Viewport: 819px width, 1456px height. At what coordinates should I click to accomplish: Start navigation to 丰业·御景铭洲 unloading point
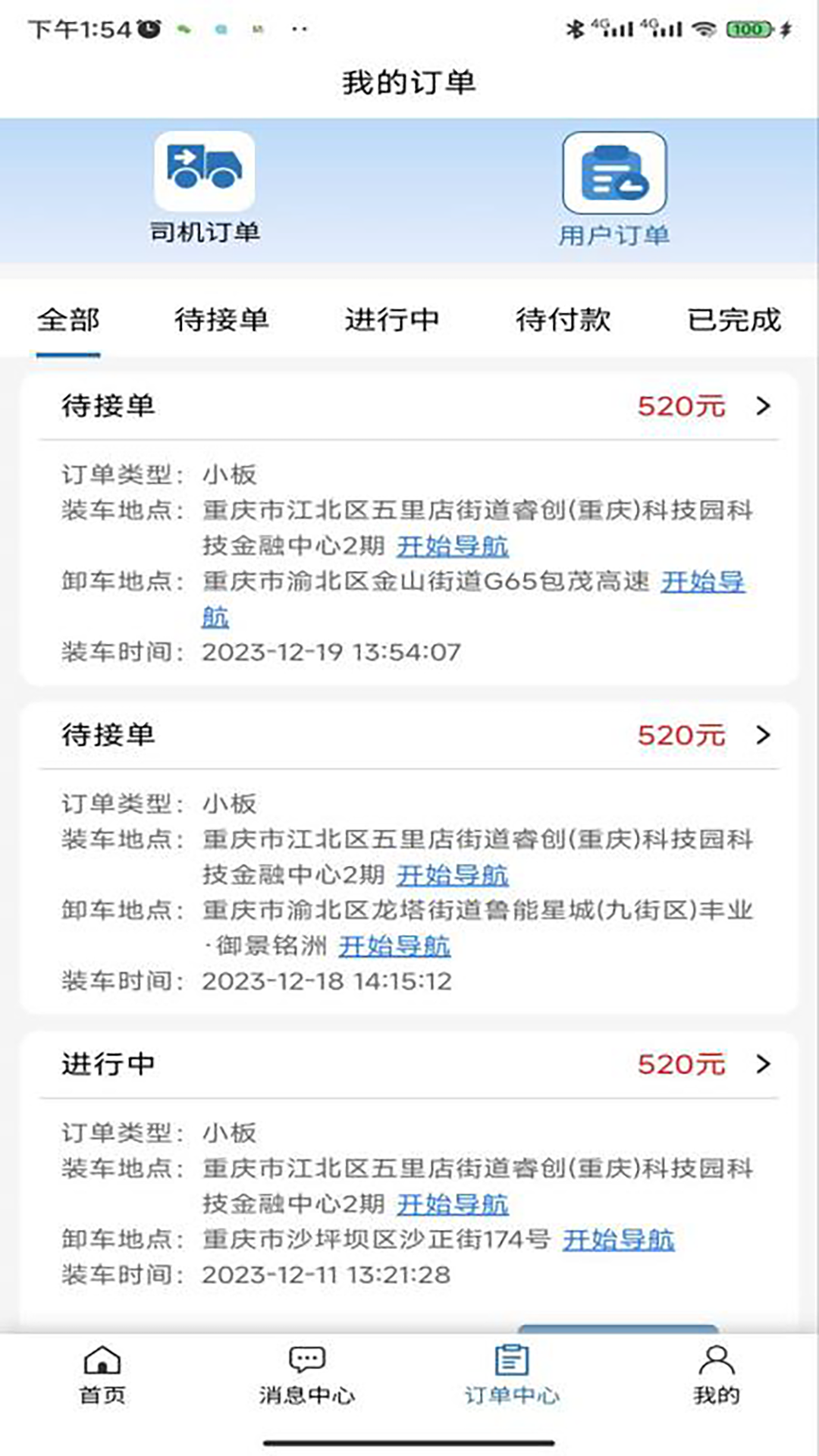tap(394, 946)
